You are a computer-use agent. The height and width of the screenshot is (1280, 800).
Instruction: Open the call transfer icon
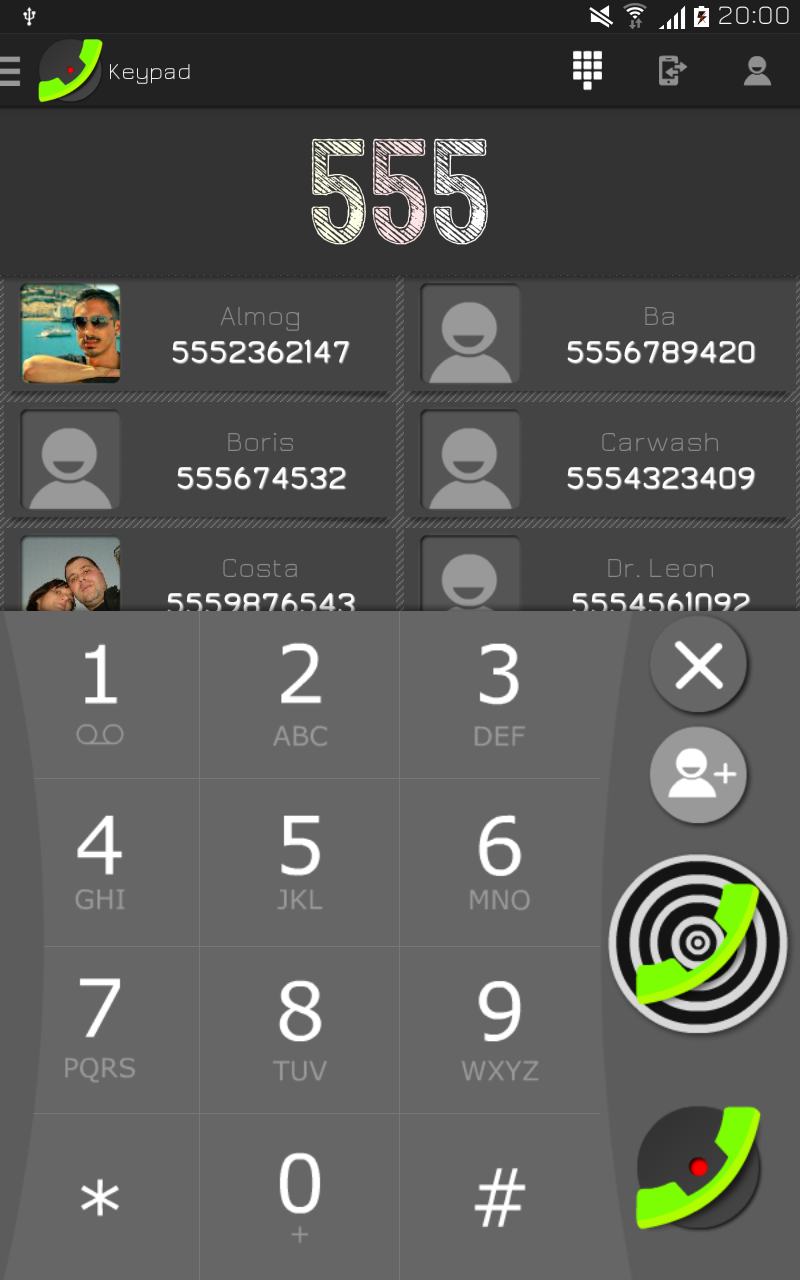[672, 70]
